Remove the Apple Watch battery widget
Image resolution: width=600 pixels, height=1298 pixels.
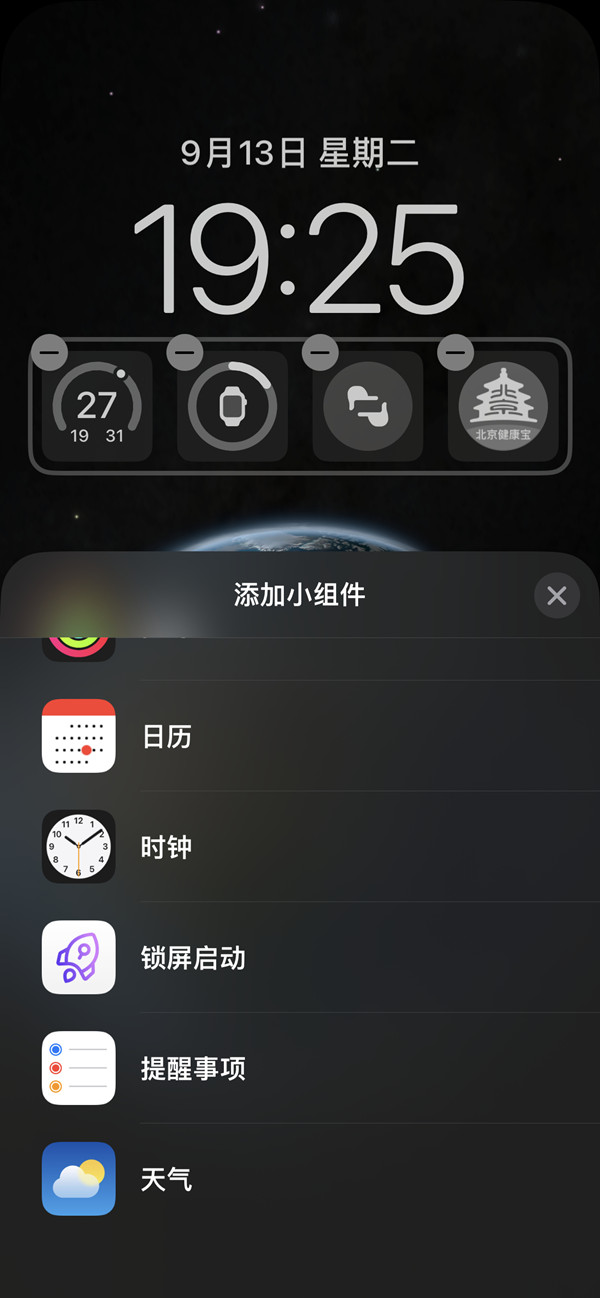184,352
